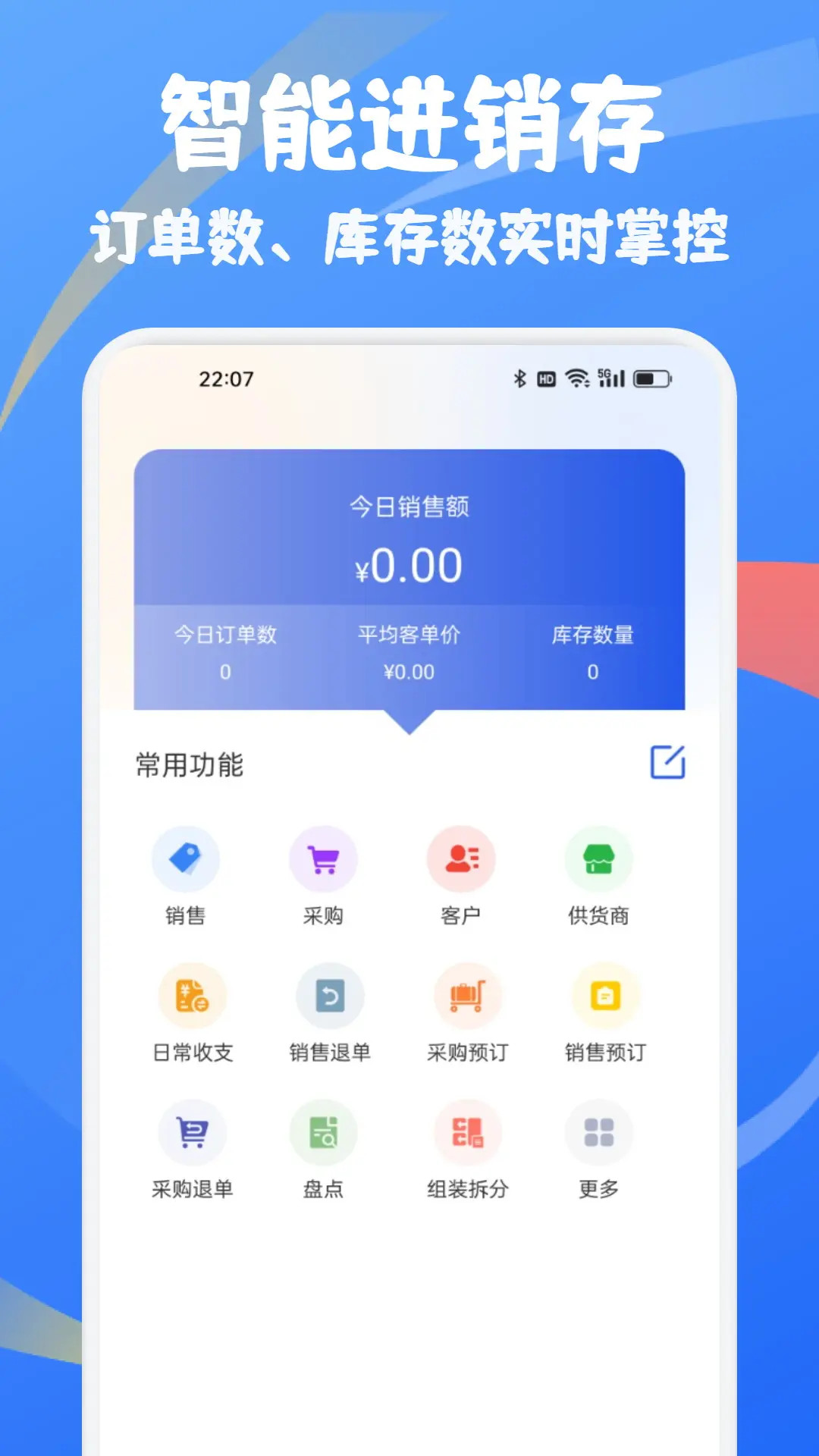Tap the 销售预订 sales reservation icon
Image resolution: width=819 pixels, height=1456 pixels.
[604, 996]
